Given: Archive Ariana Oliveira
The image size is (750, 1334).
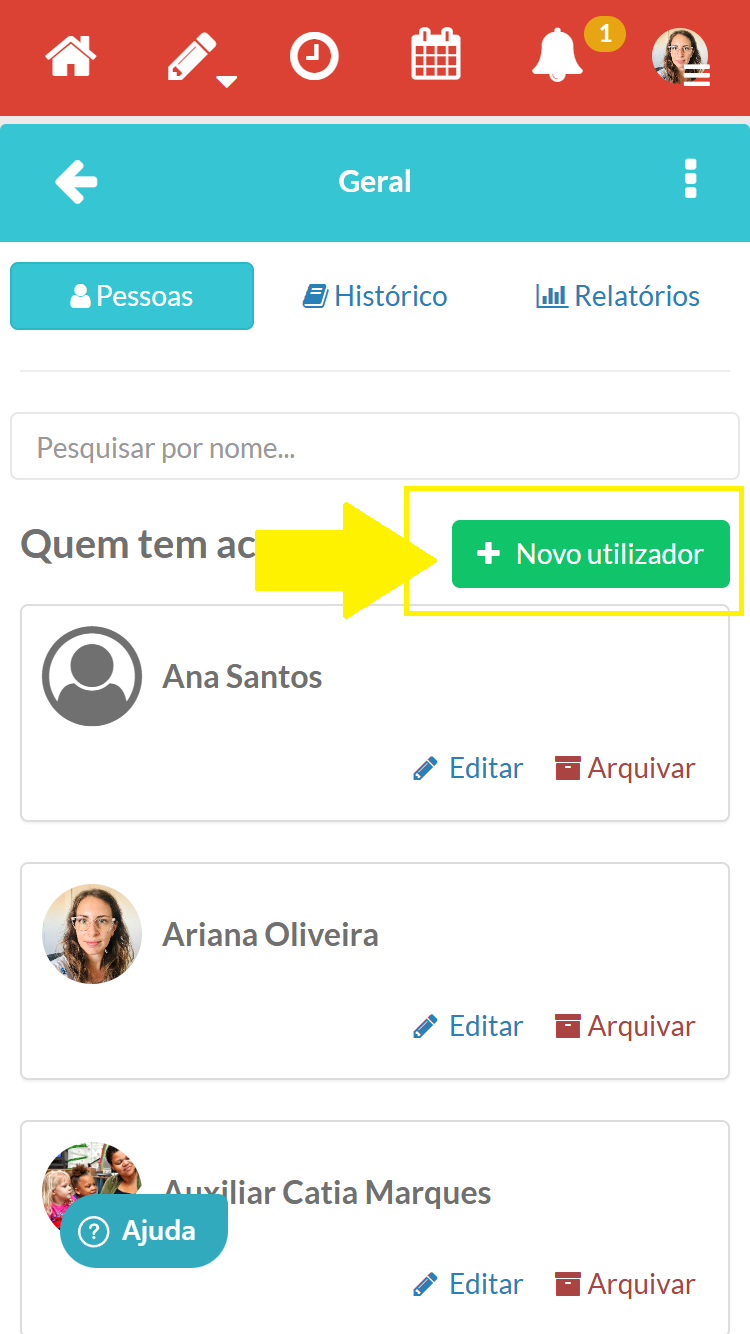Looking at the screenshot, I should [625, 1026].
